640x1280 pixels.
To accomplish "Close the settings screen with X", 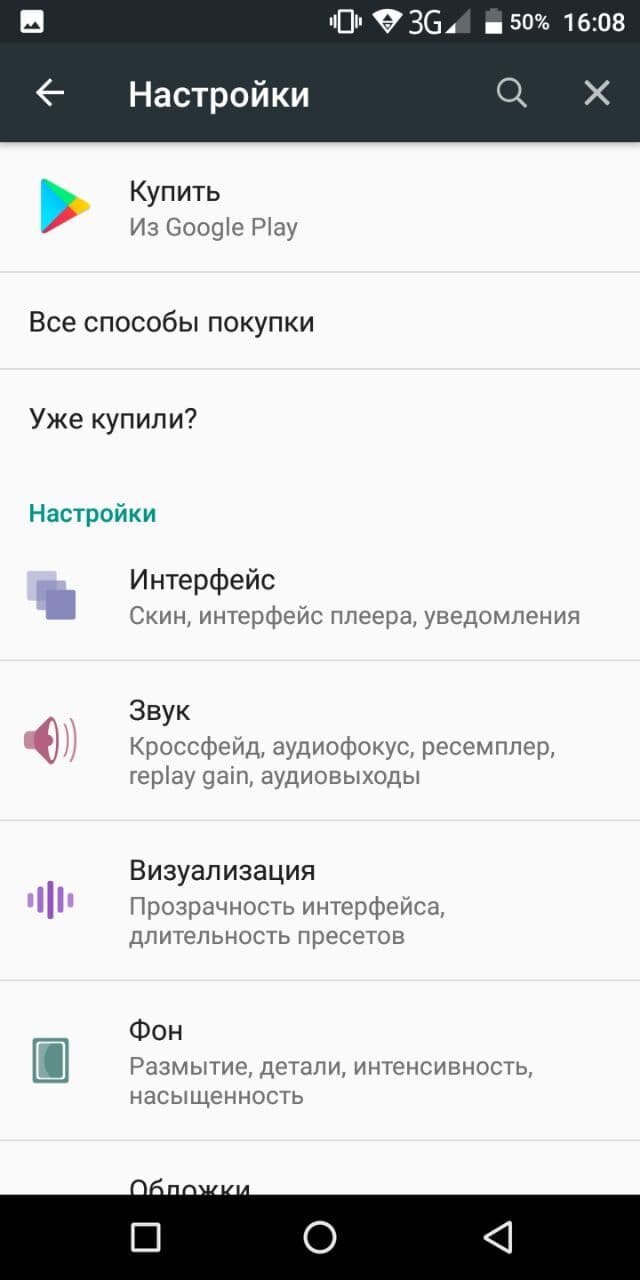I will pos(597,93).
